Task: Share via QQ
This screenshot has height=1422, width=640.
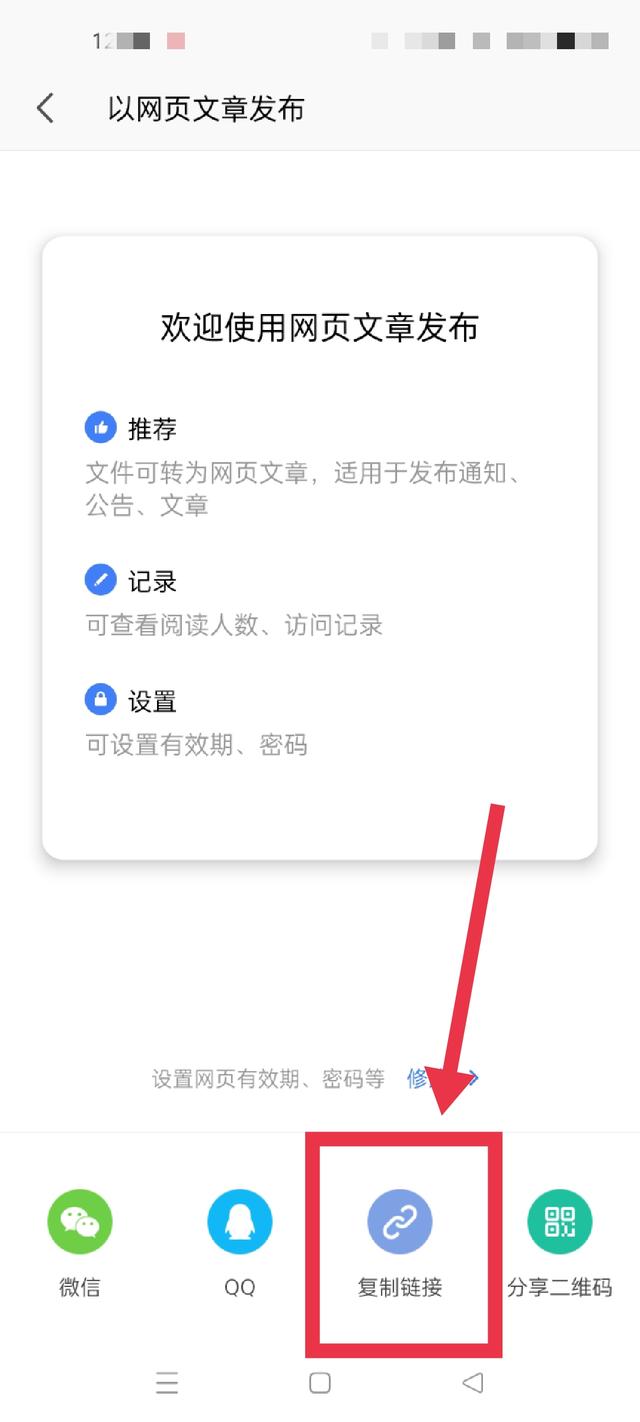Action: [240, 1222]
